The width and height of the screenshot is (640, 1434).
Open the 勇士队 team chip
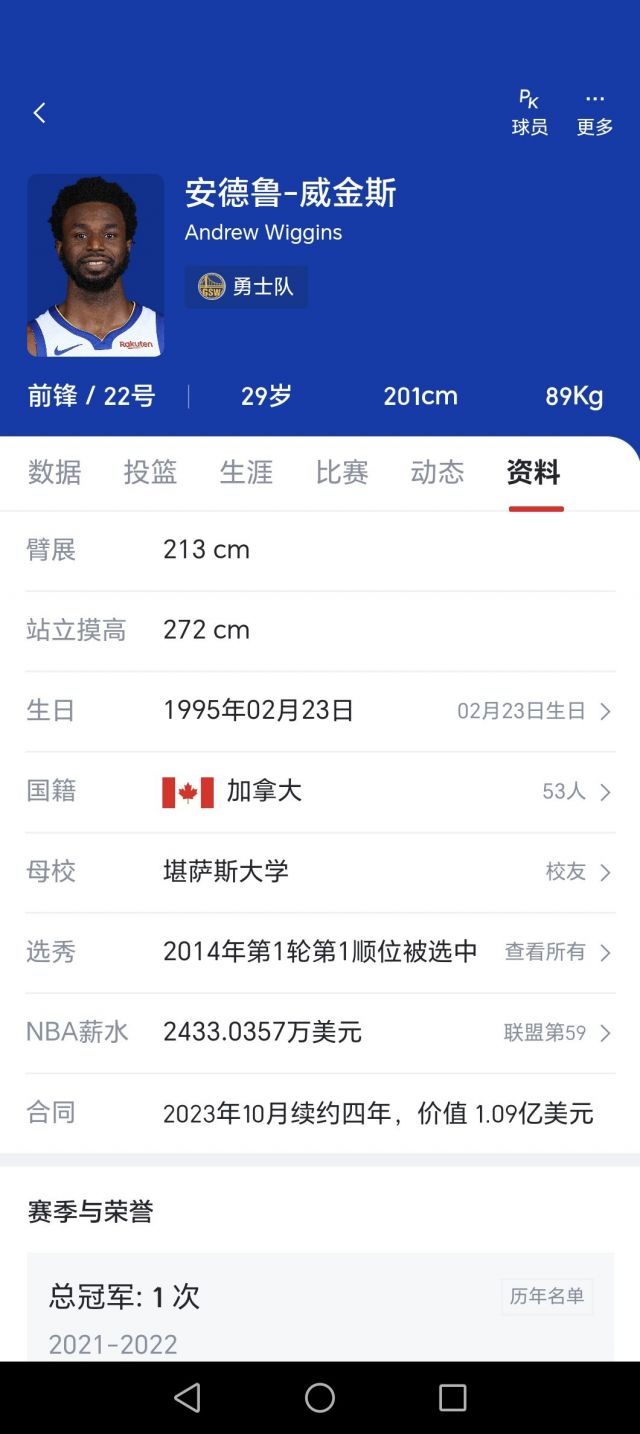(x=246, y=287)
